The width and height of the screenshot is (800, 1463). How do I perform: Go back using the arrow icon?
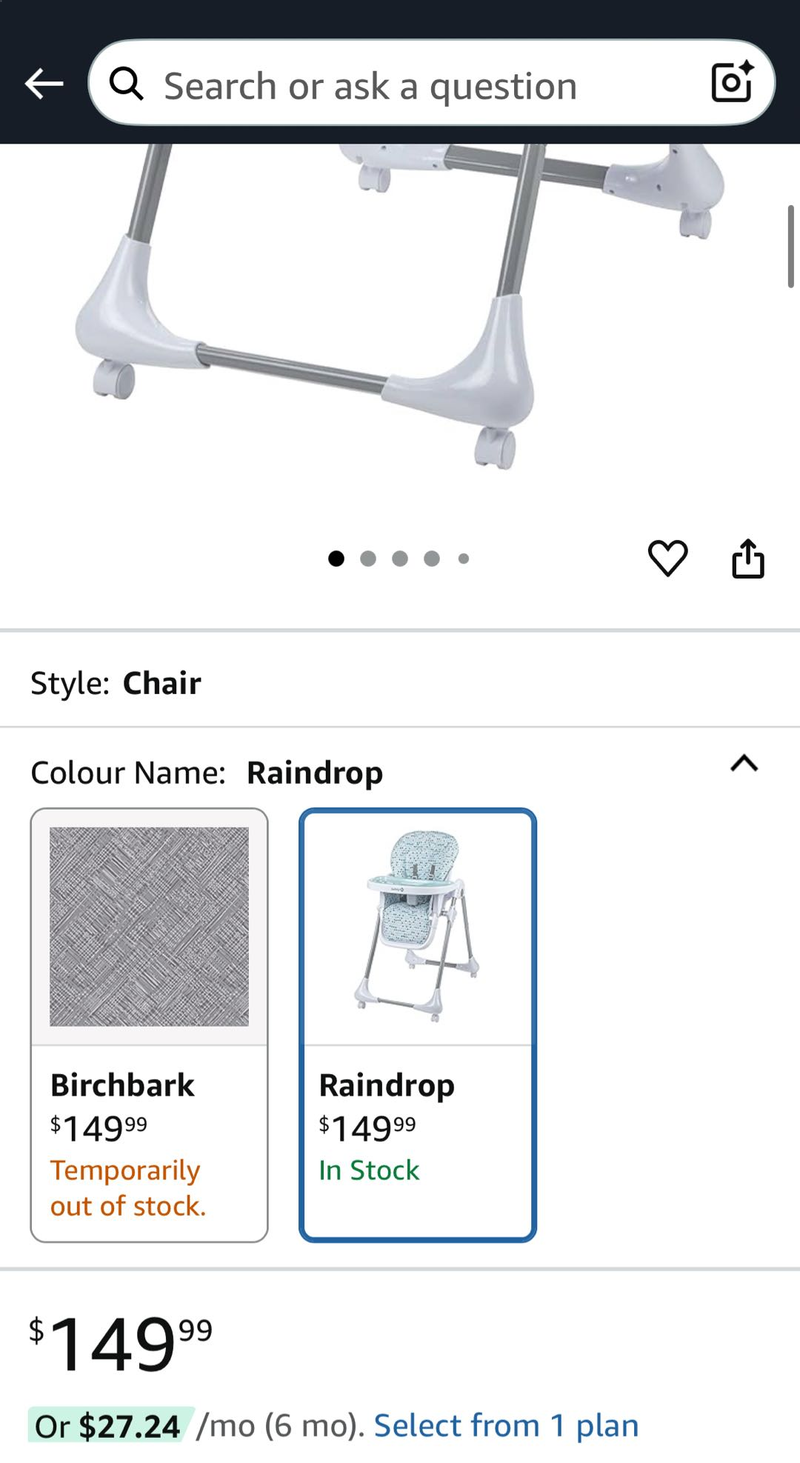pos(44,85)
